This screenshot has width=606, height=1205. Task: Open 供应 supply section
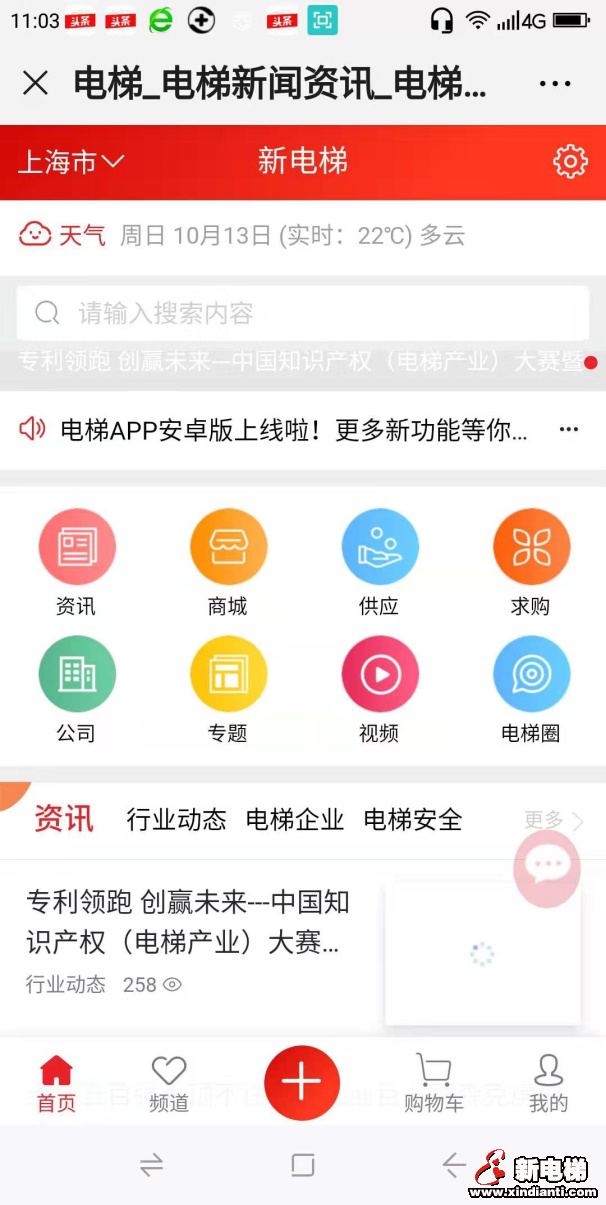tap(379, 548)
